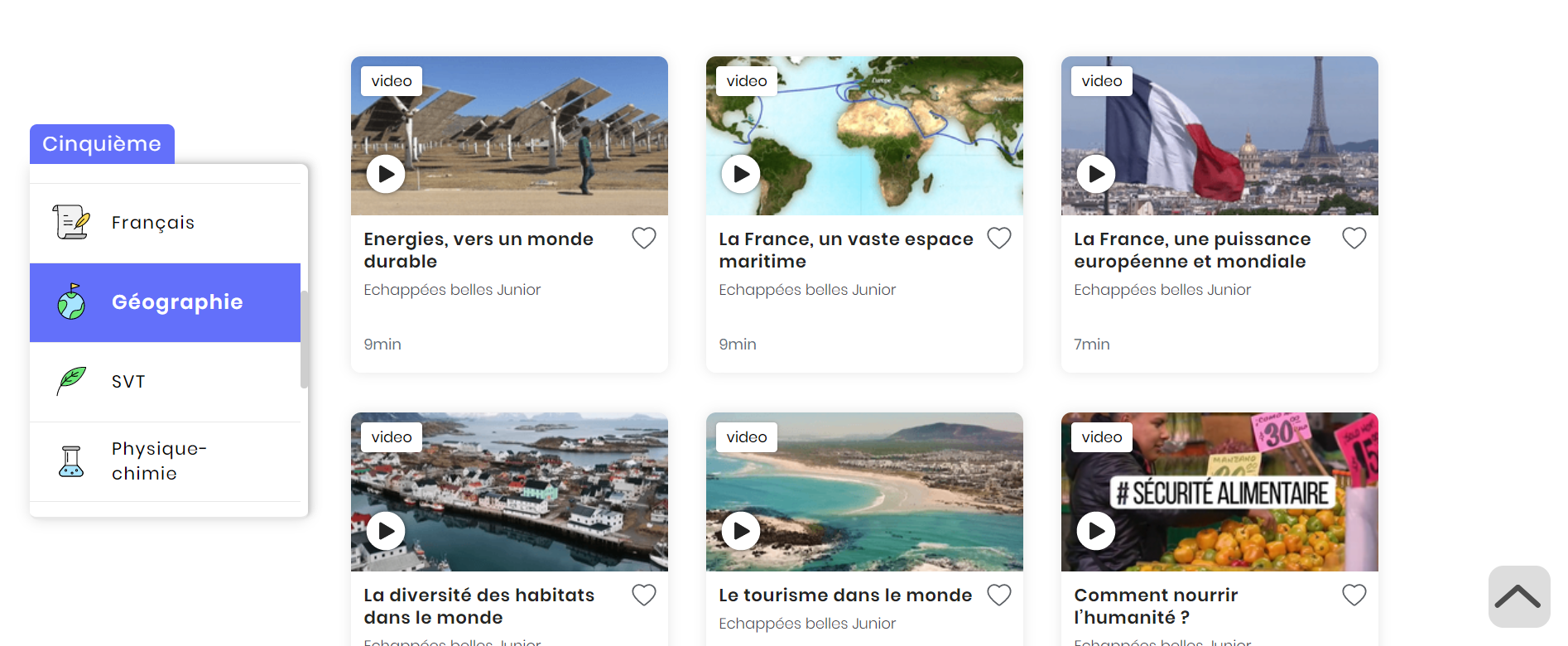Favorite Le tourisme dans le monde
The height and width of the screenshot is (646, 1568).
(999, 595)
